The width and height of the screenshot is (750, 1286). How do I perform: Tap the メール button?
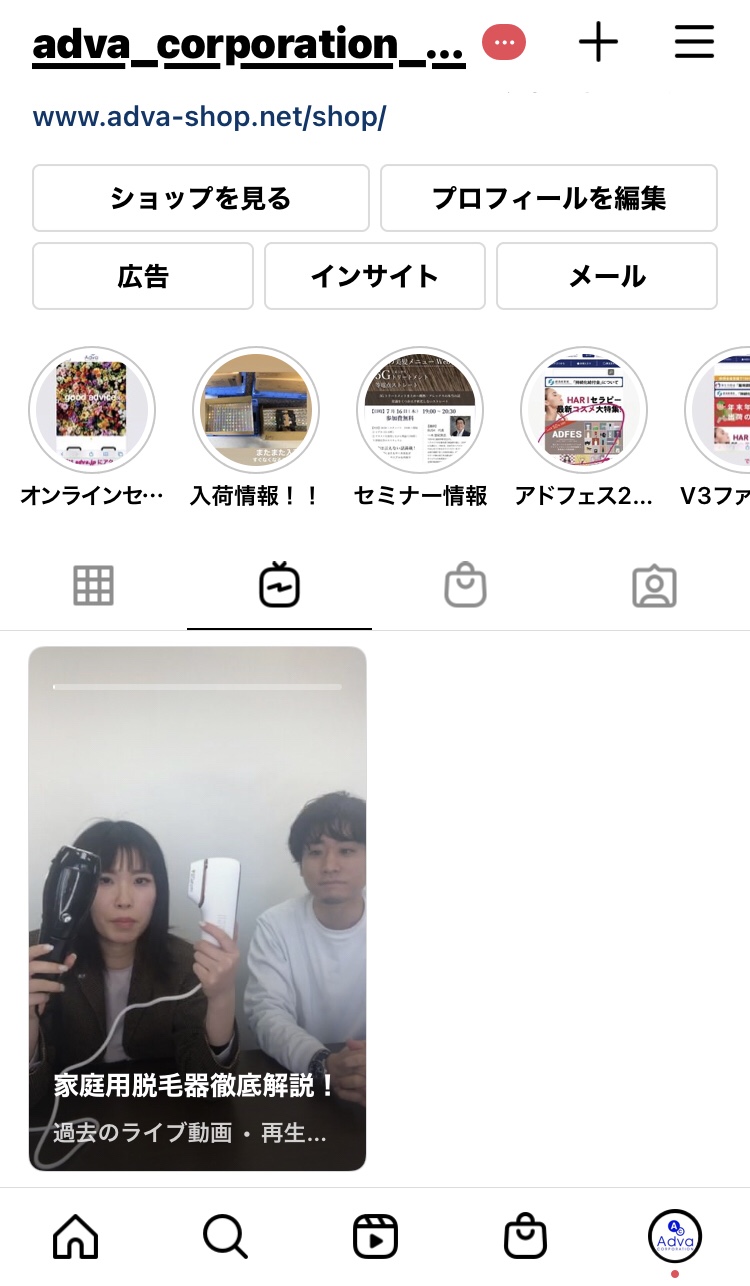point(607,276)
